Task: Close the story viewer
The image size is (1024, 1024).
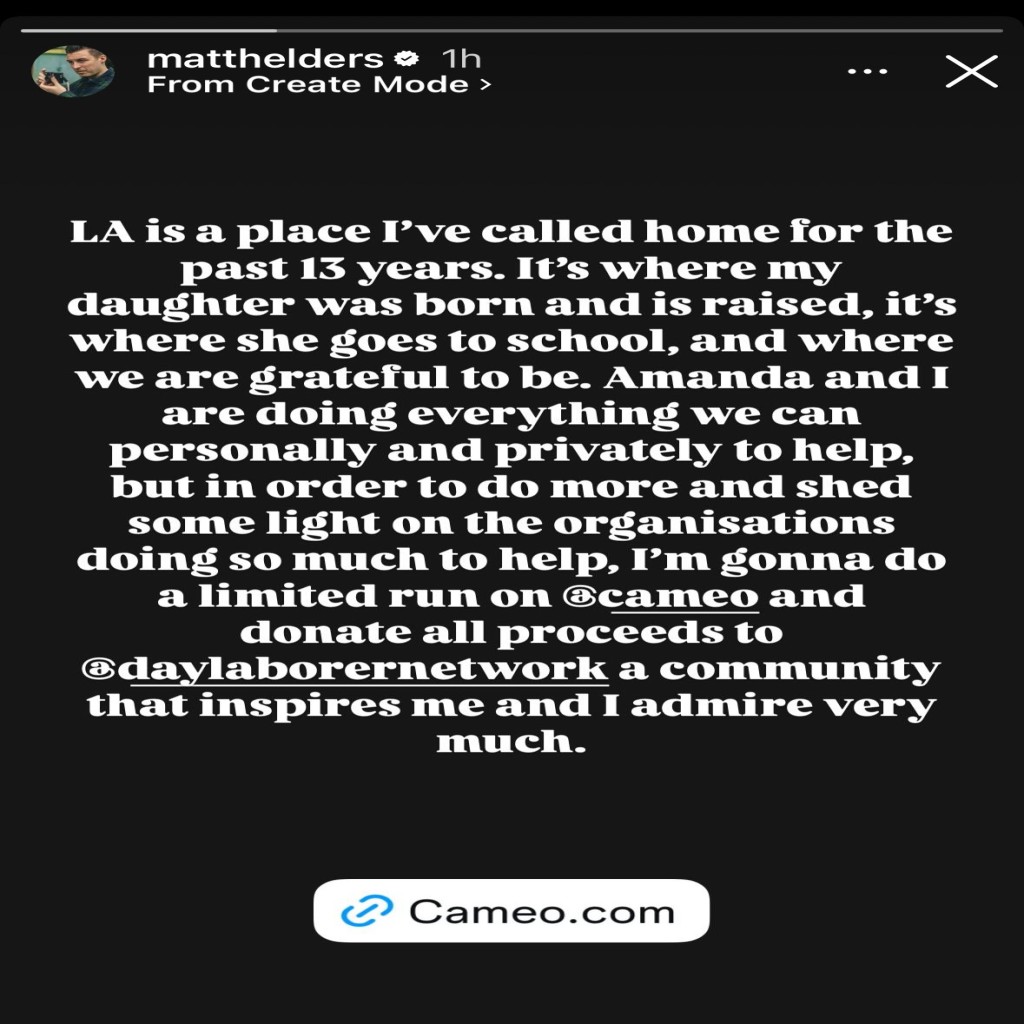Action: point(970,72)
